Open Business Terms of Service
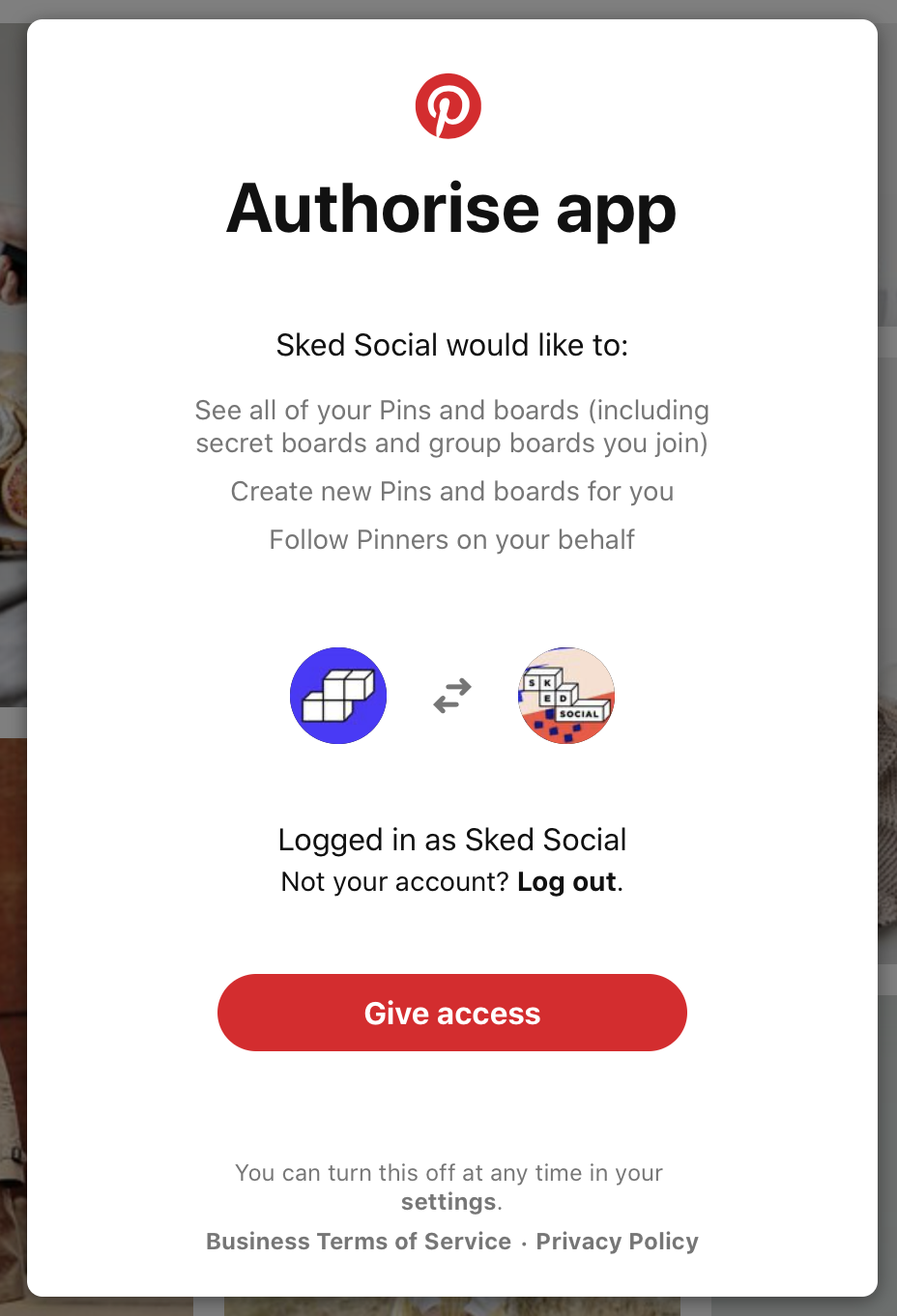Image resolution: width=897 pixels, height=1316 pixels. point(359,1242)
